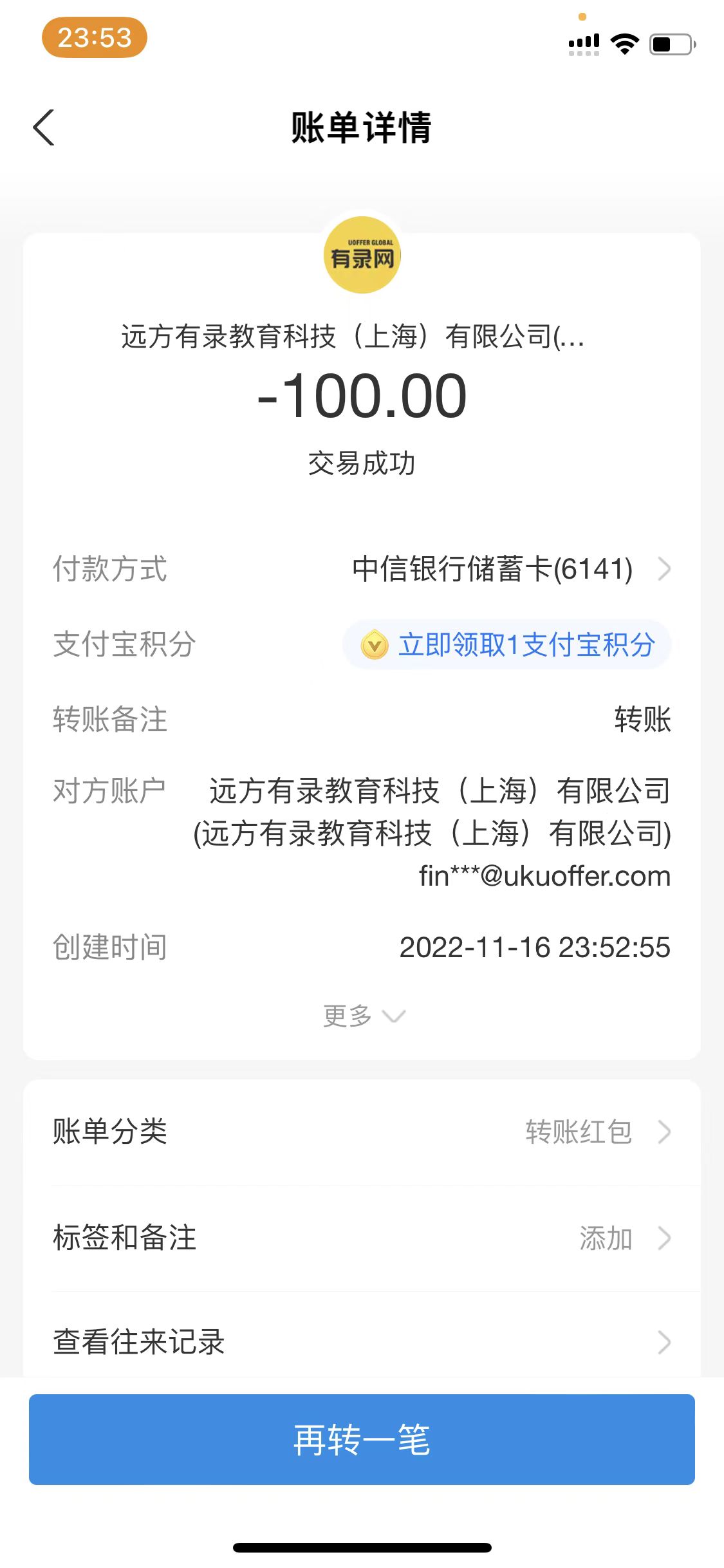Change bill category 转账红包
The image size is (724, 1568).
pos(362,1132)
